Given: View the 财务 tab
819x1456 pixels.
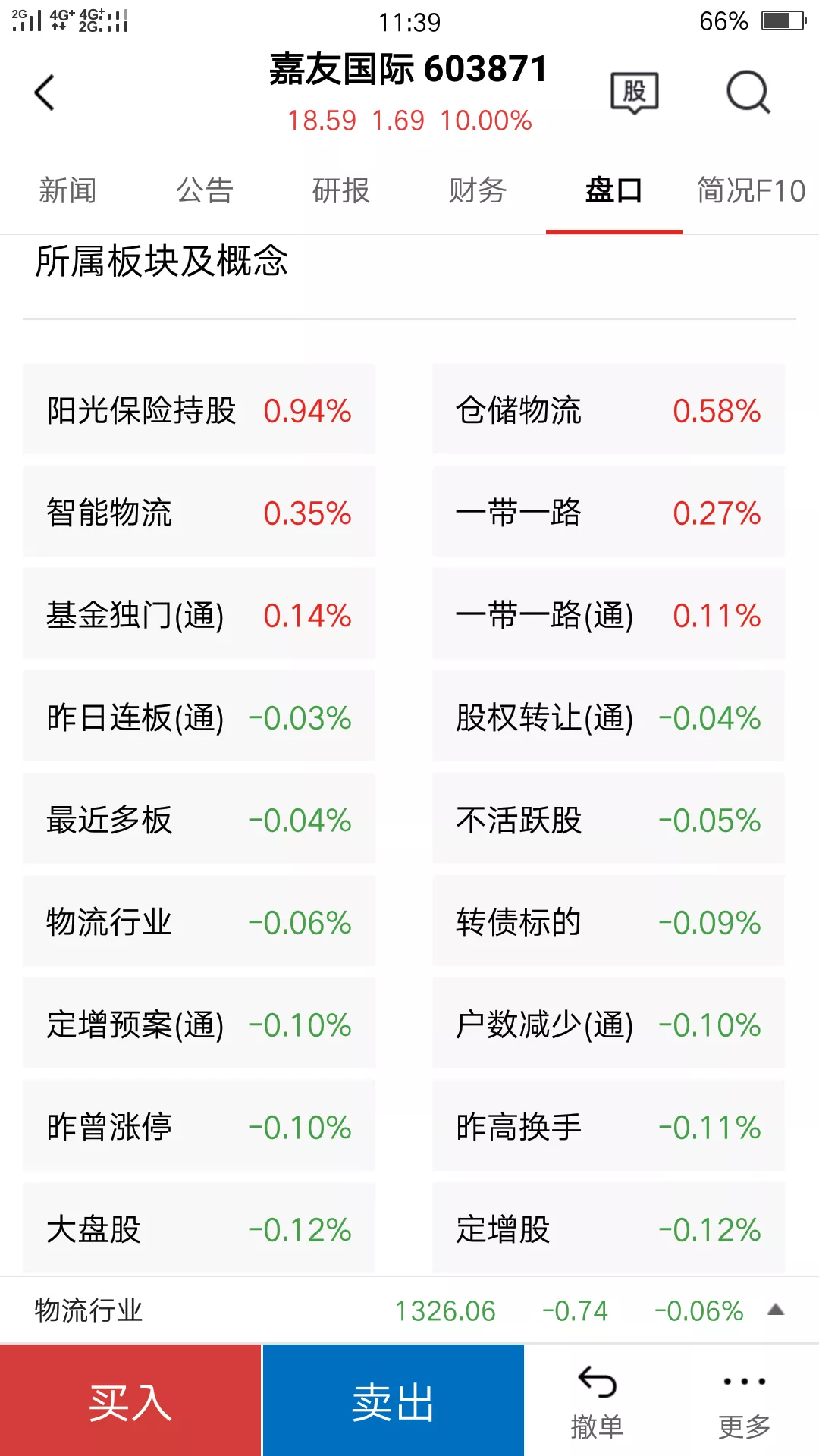Looking at the screenshot, I should 477,190.
